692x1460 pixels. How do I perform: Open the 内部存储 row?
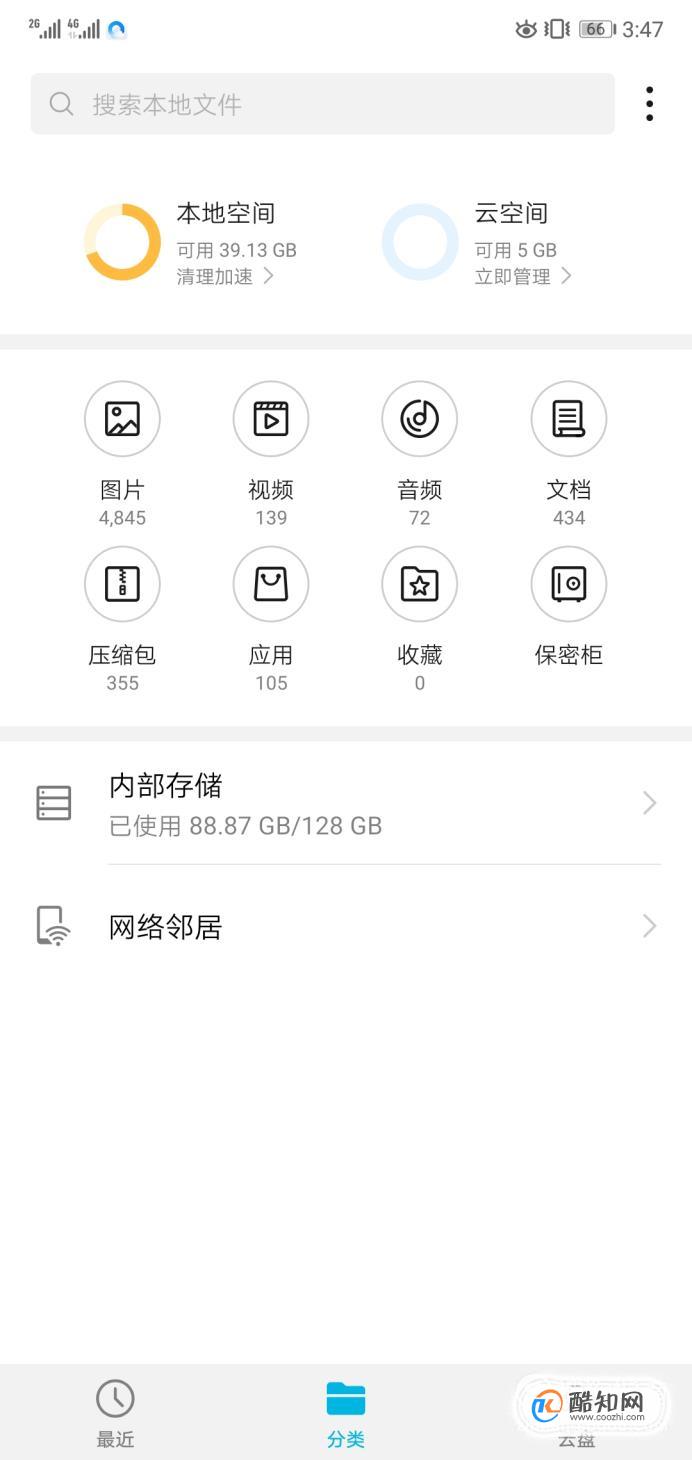(x=346, y=803)
